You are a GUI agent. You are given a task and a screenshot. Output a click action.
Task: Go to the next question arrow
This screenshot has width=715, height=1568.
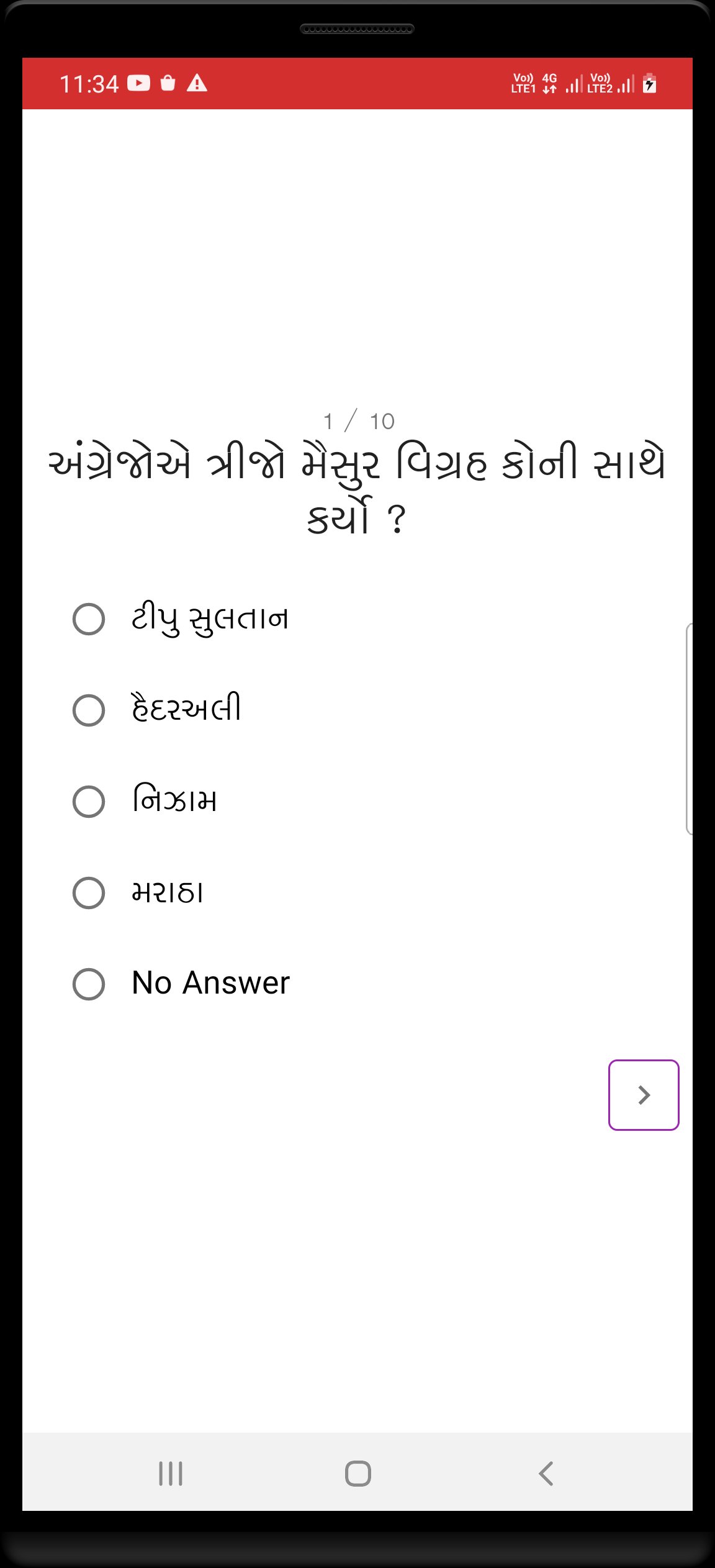pos(644,1095)
